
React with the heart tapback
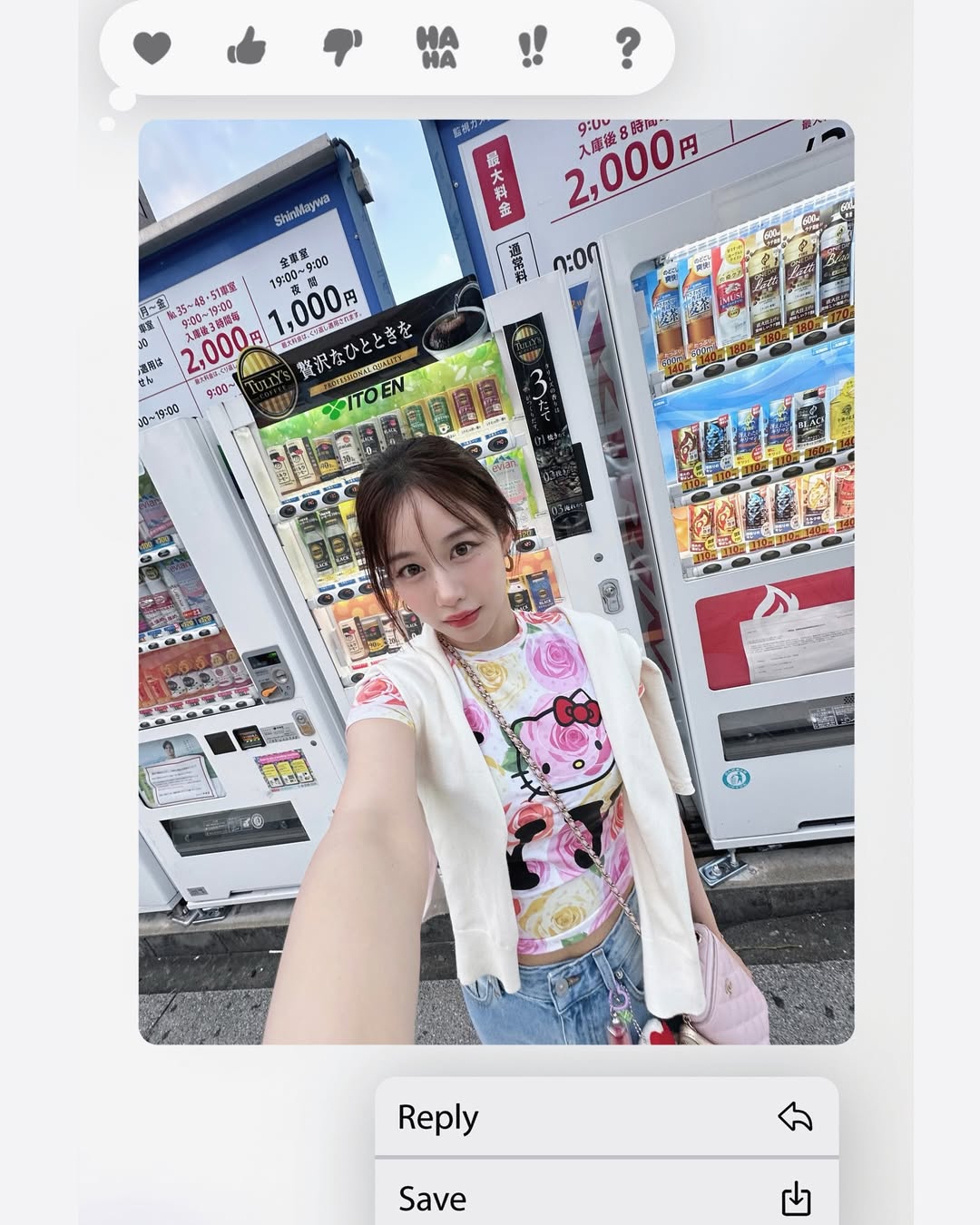click(x=152, y=47)
